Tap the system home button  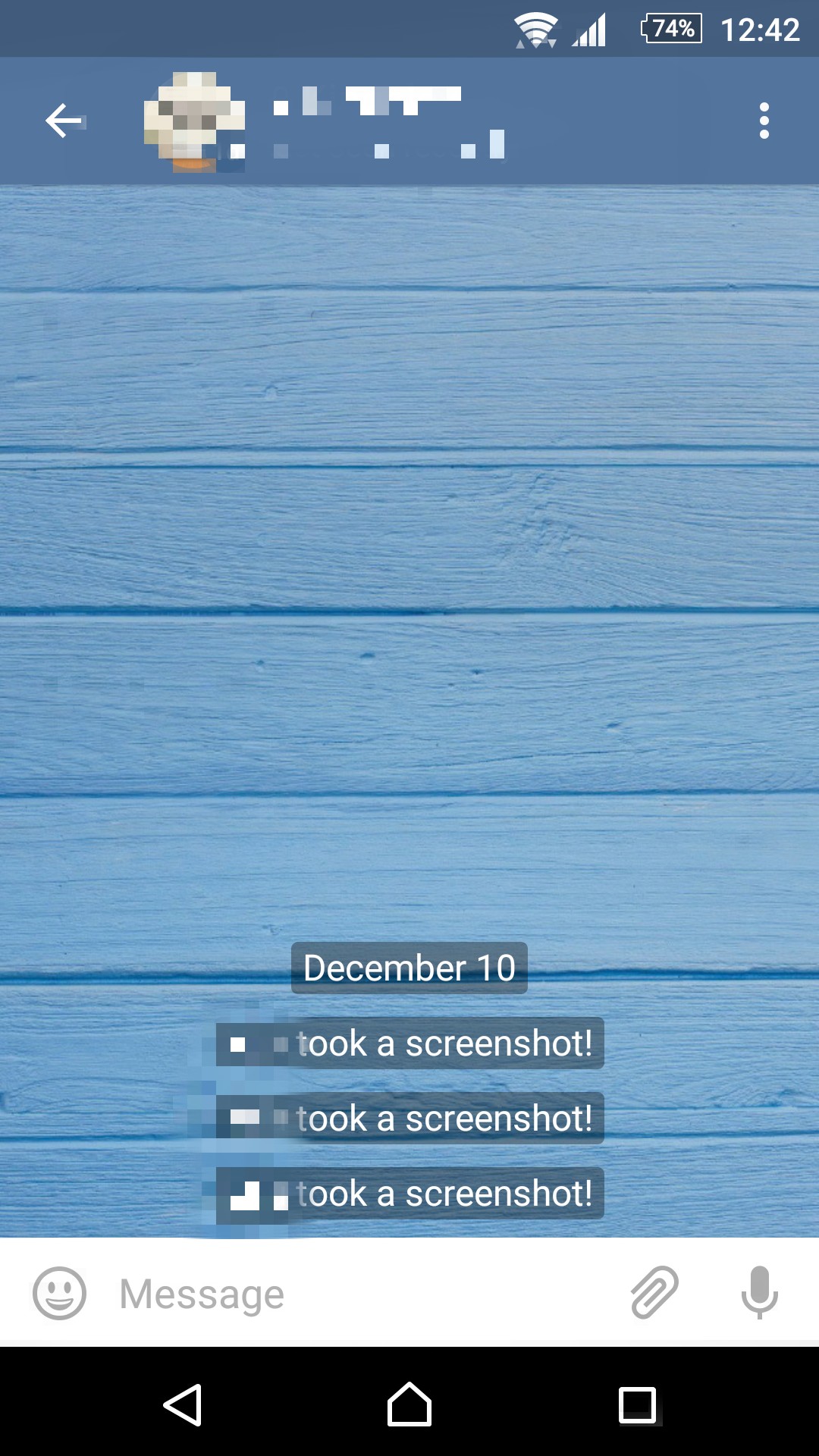[409, 1404]
